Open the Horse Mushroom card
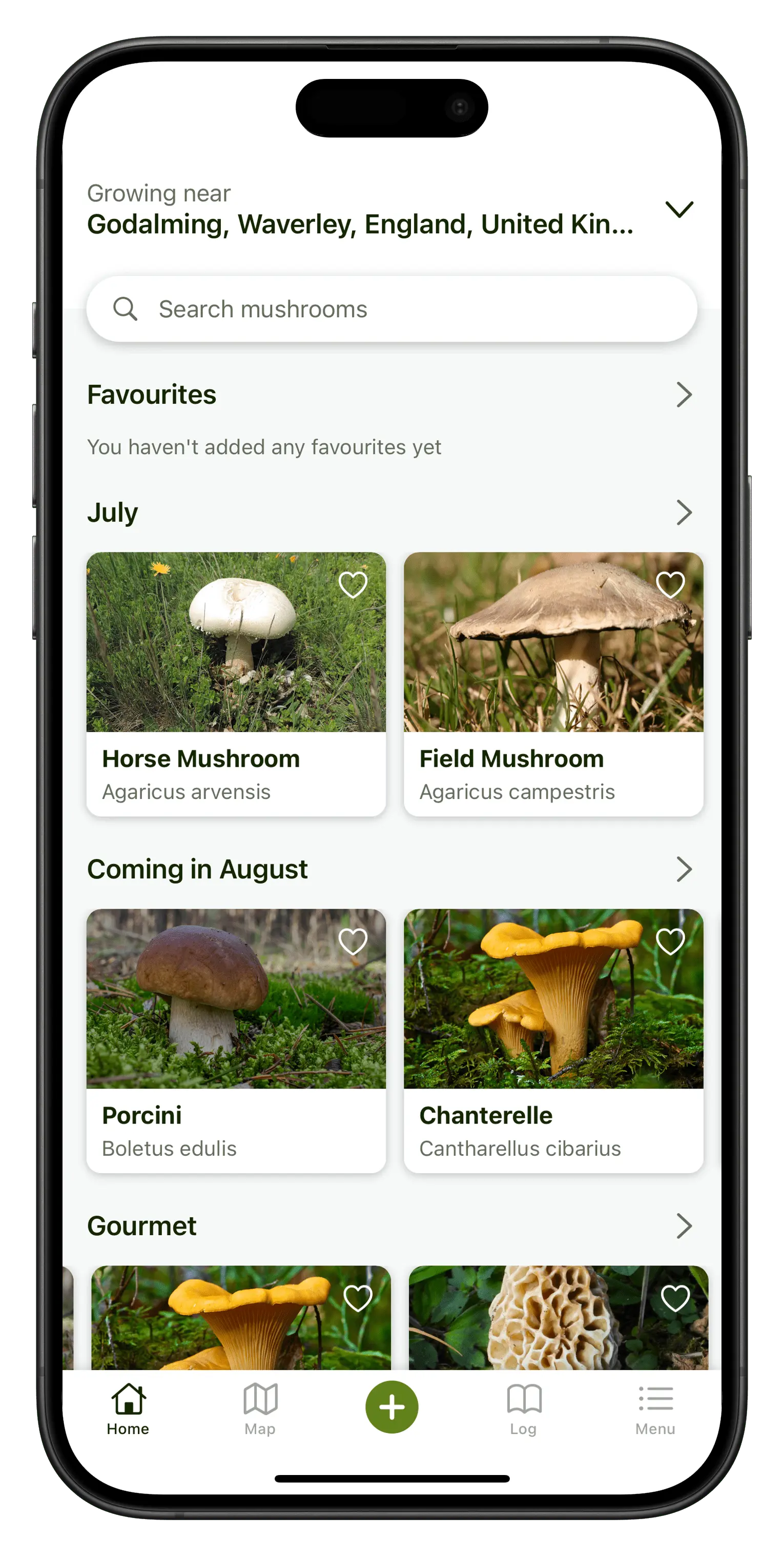 (x=236, y=684)
